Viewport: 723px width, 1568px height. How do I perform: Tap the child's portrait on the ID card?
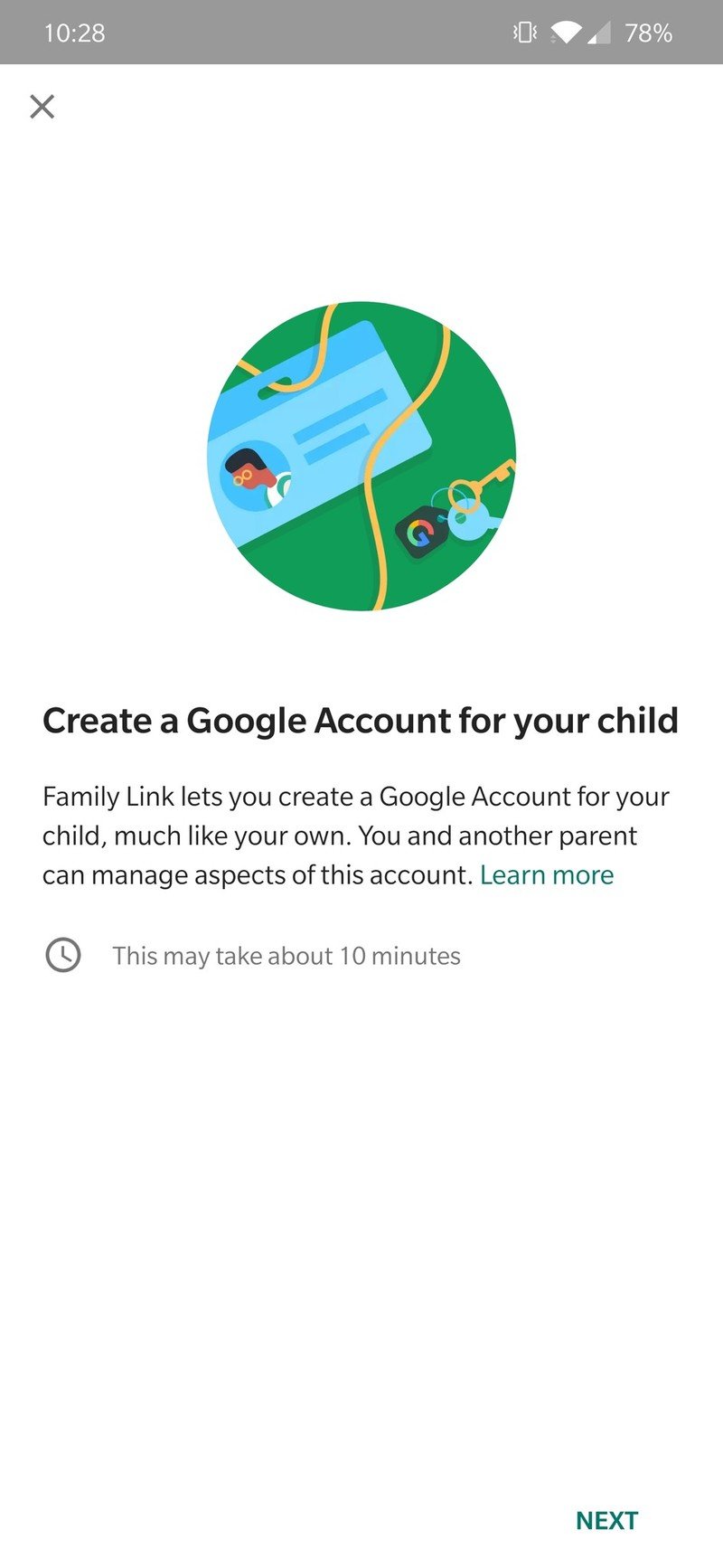coord(256,475)
